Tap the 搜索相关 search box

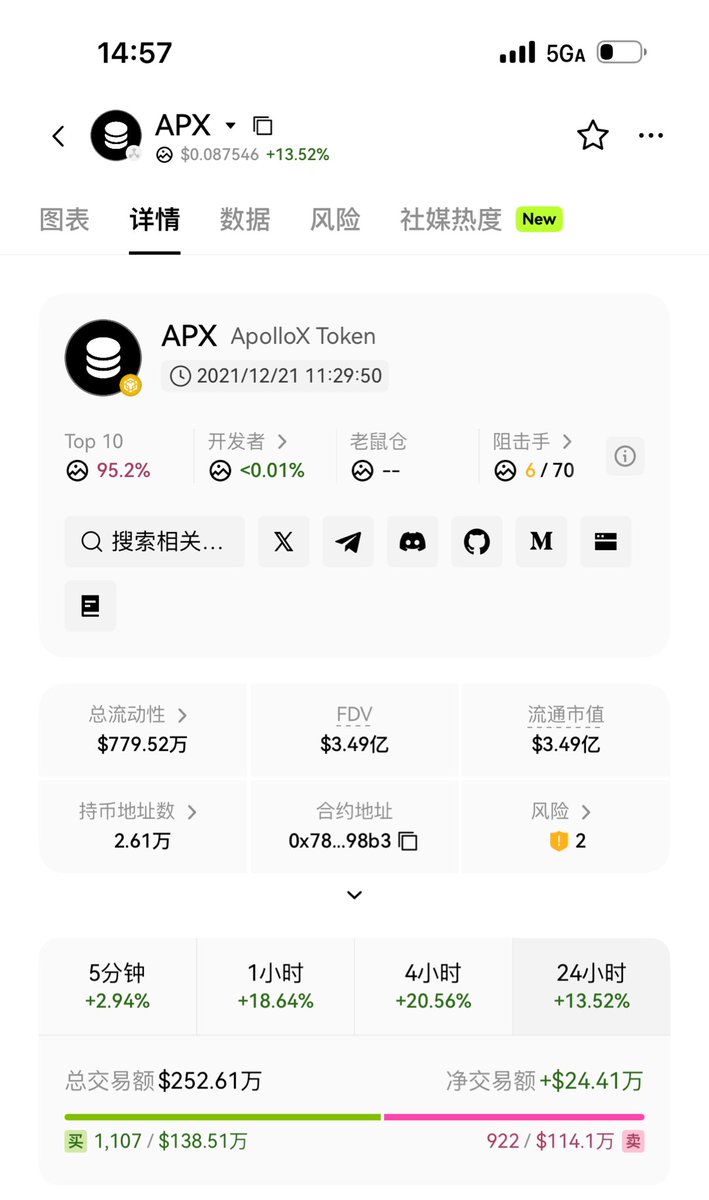155,542
